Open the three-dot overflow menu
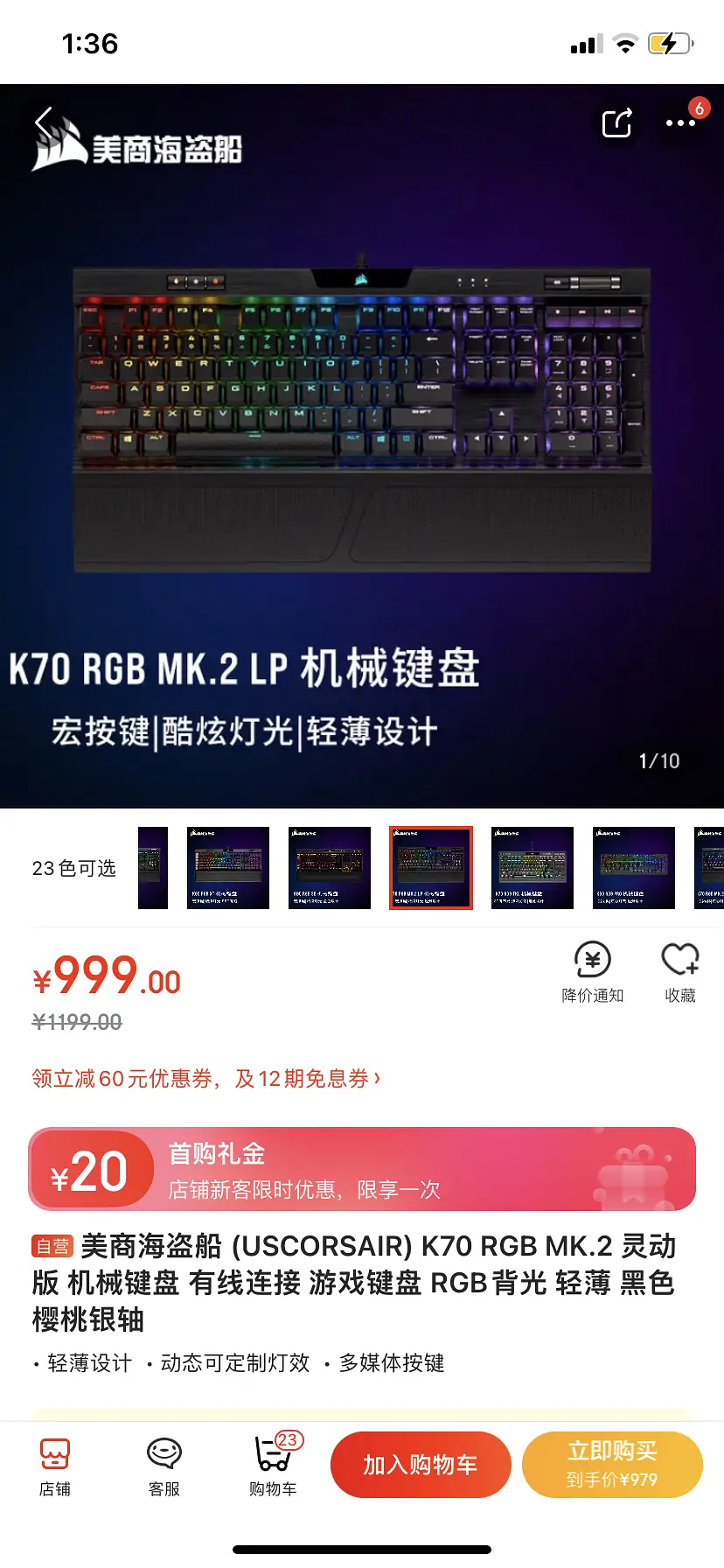 point(680,123)
